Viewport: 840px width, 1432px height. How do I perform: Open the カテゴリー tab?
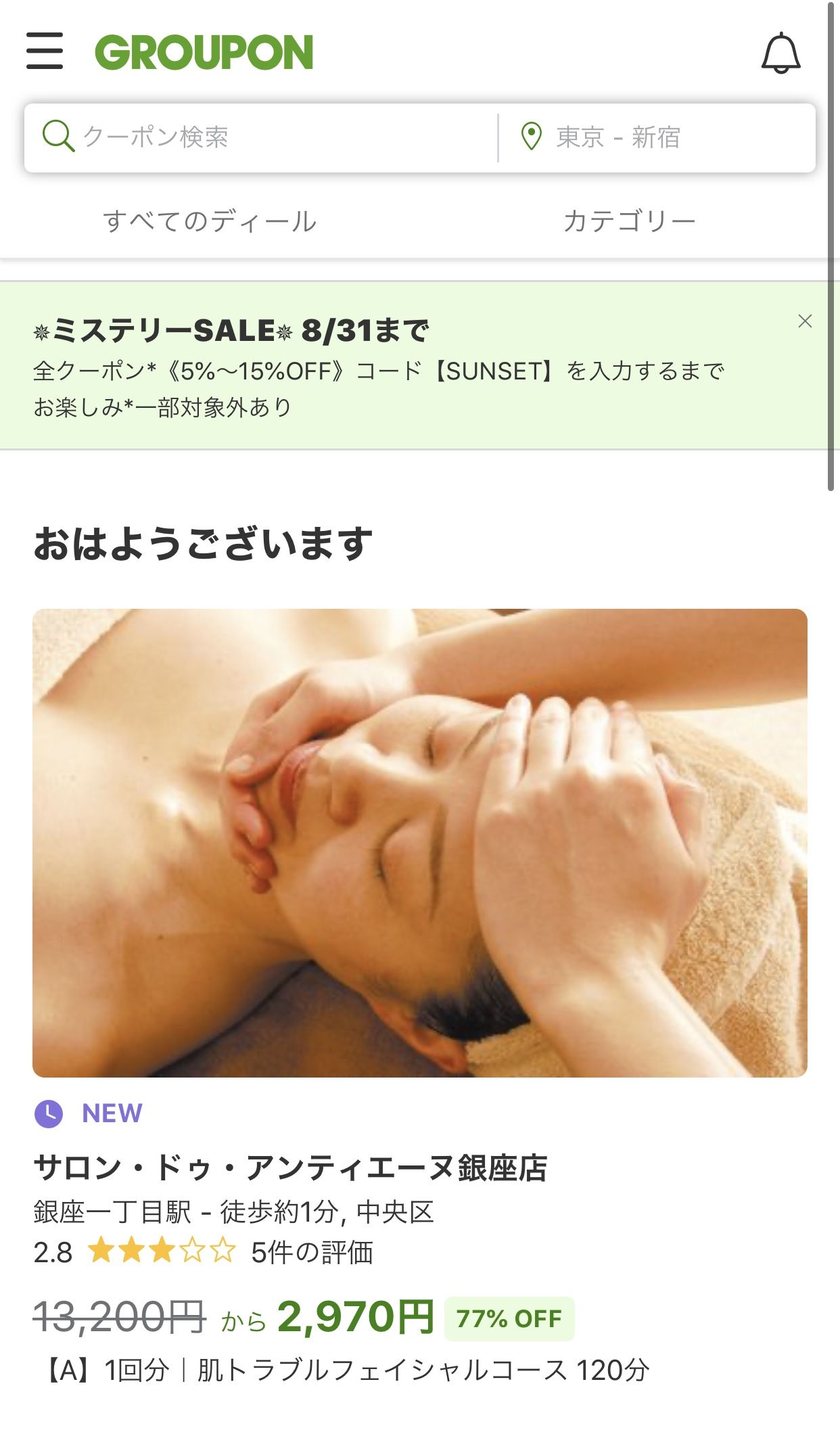tap(630, 221)
